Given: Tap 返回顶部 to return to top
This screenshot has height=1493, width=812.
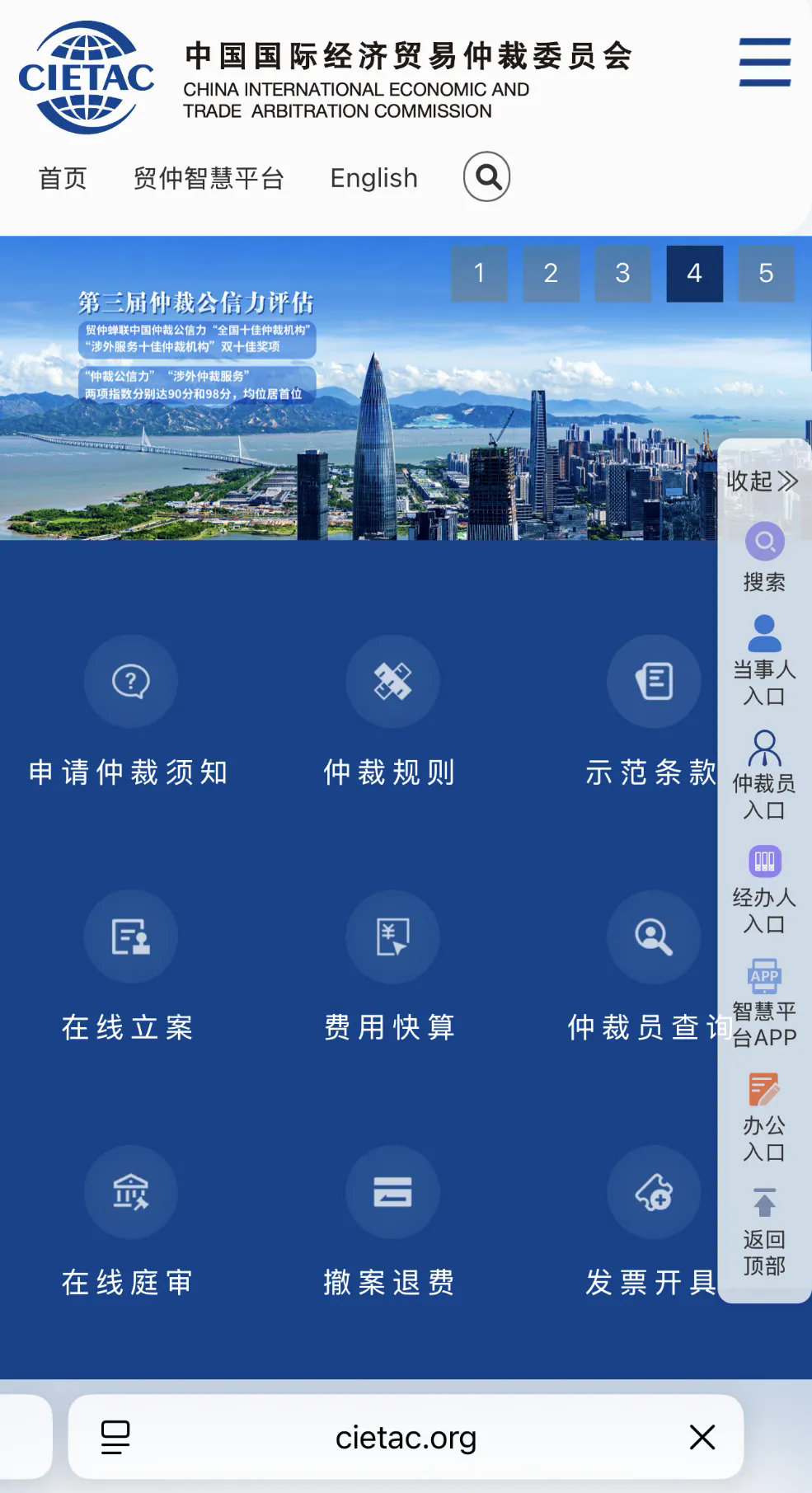Looking at the screenshot, I should point(764,1231).
